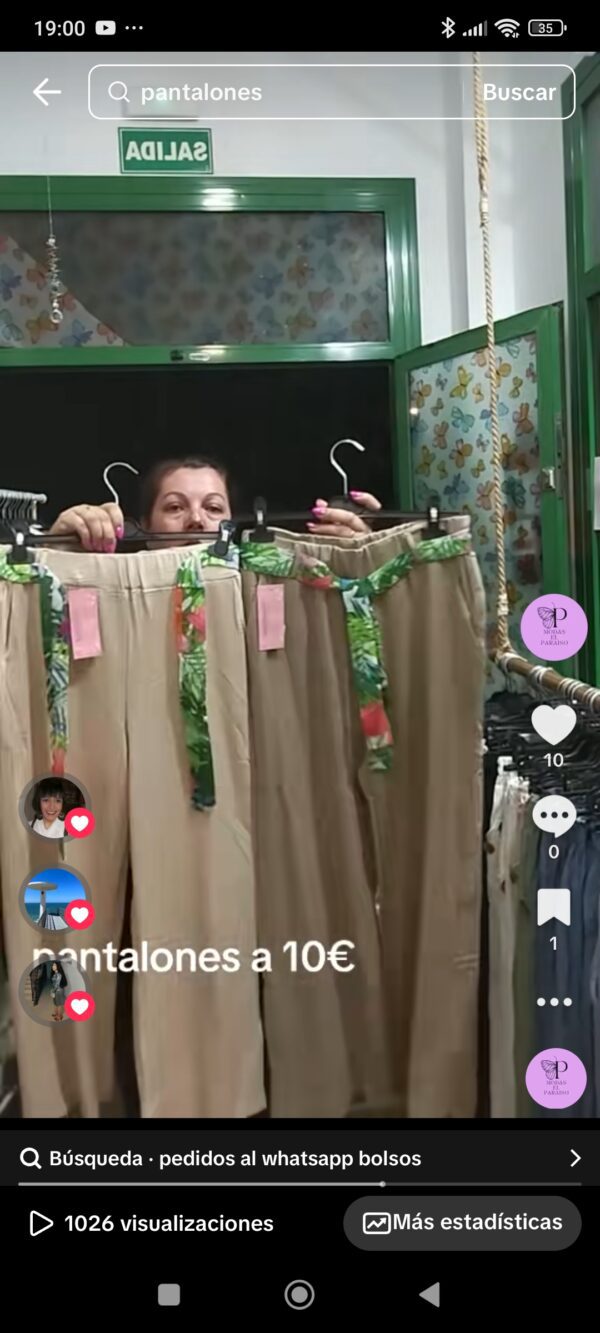Tap the Buscar button
The width and height of the screenshot is (600, 1333).
(518, 92)
